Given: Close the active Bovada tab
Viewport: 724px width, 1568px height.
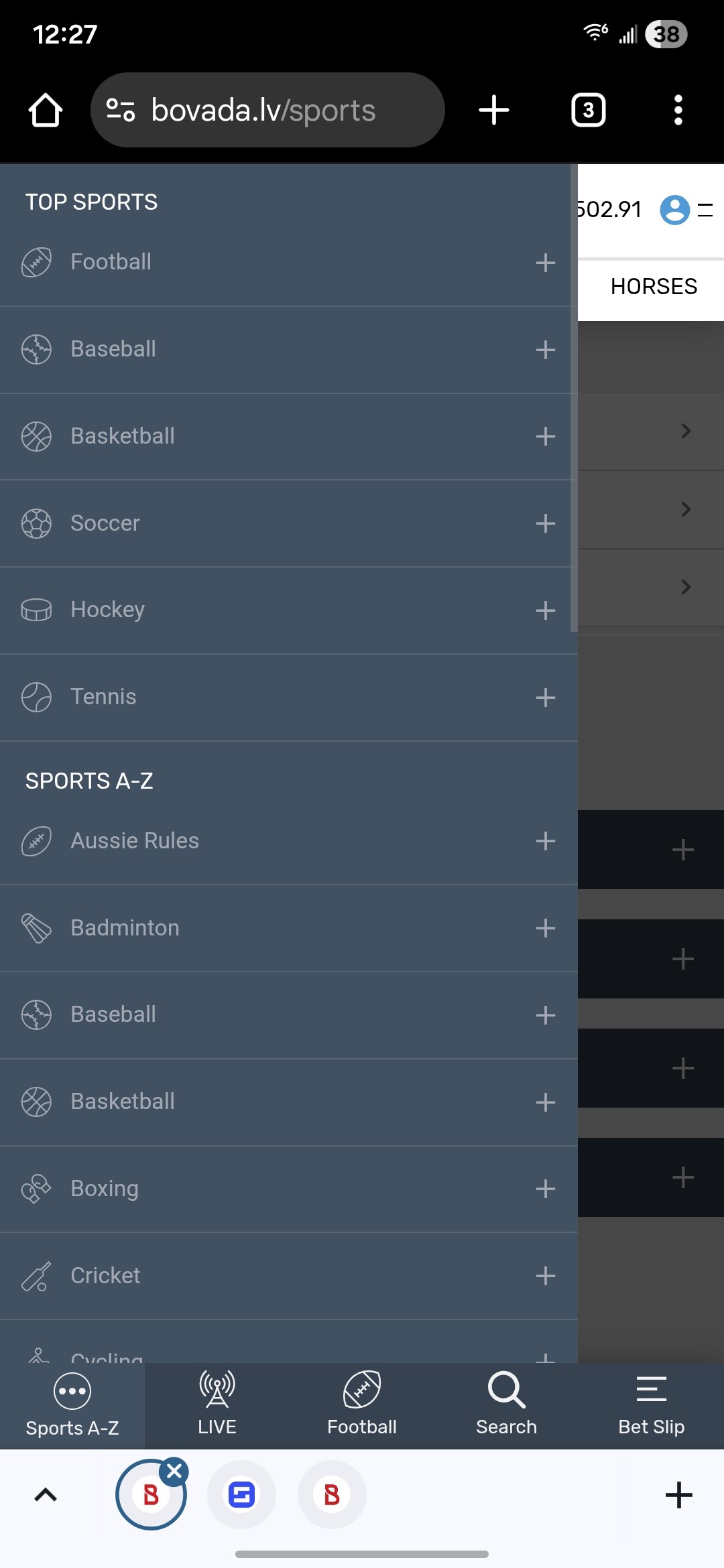Looking at the screenshot, I should click(174, 1472).
